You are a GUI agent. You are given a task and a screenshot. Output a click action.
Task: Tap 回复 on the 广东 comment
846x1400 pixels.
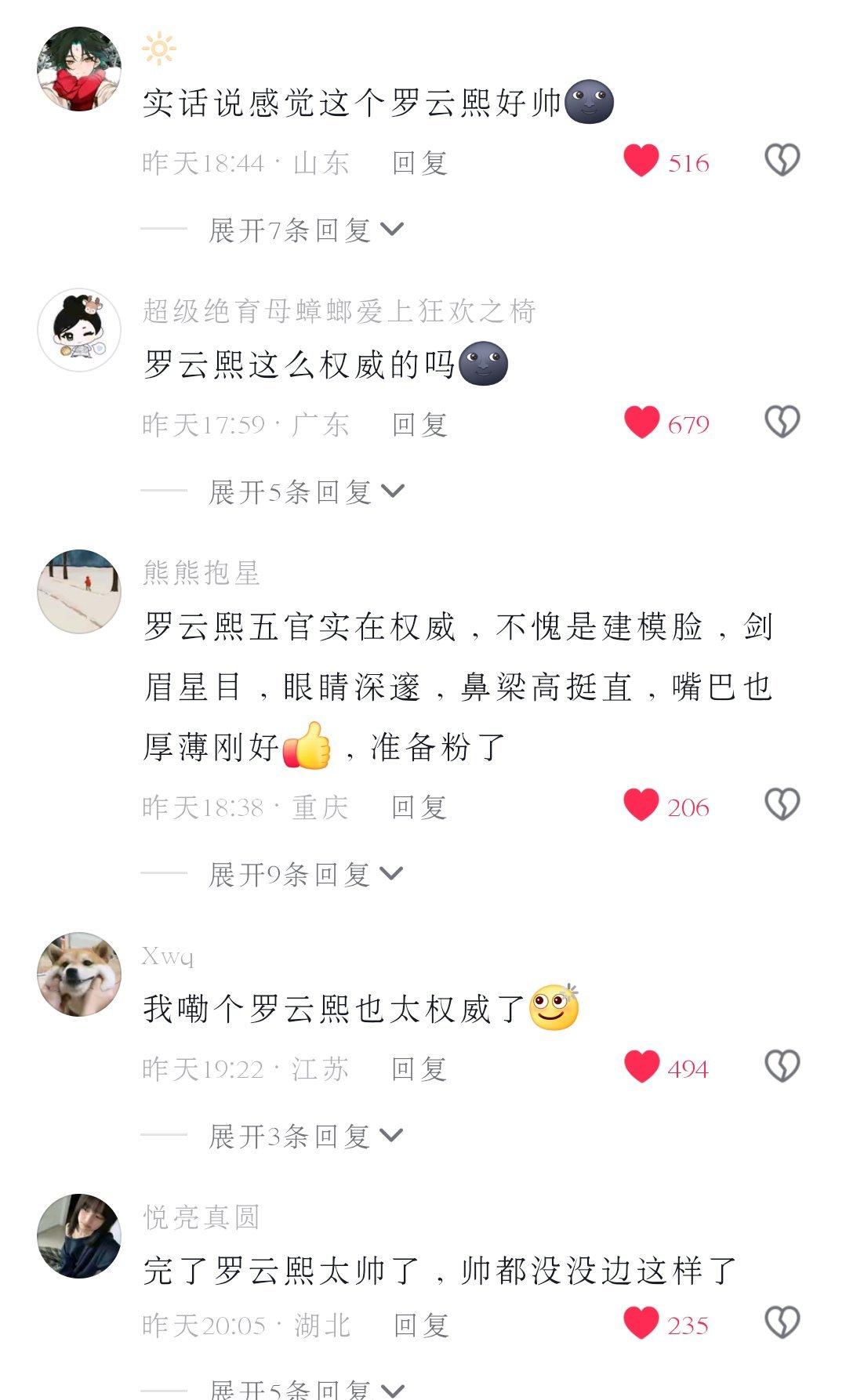coord(419,425)
